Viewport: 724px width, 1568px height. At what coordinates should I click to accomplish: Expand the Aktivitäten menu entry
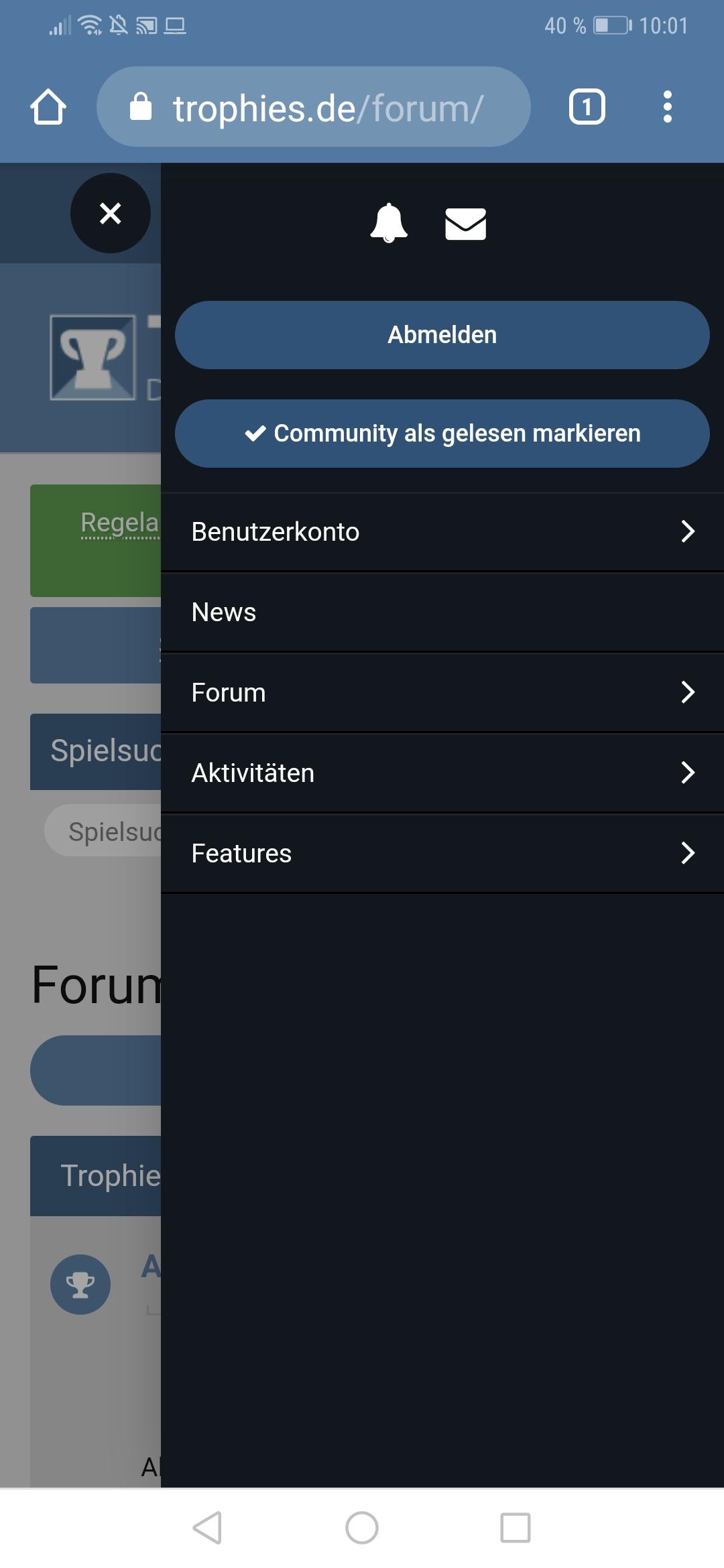(x=442, y=773)
